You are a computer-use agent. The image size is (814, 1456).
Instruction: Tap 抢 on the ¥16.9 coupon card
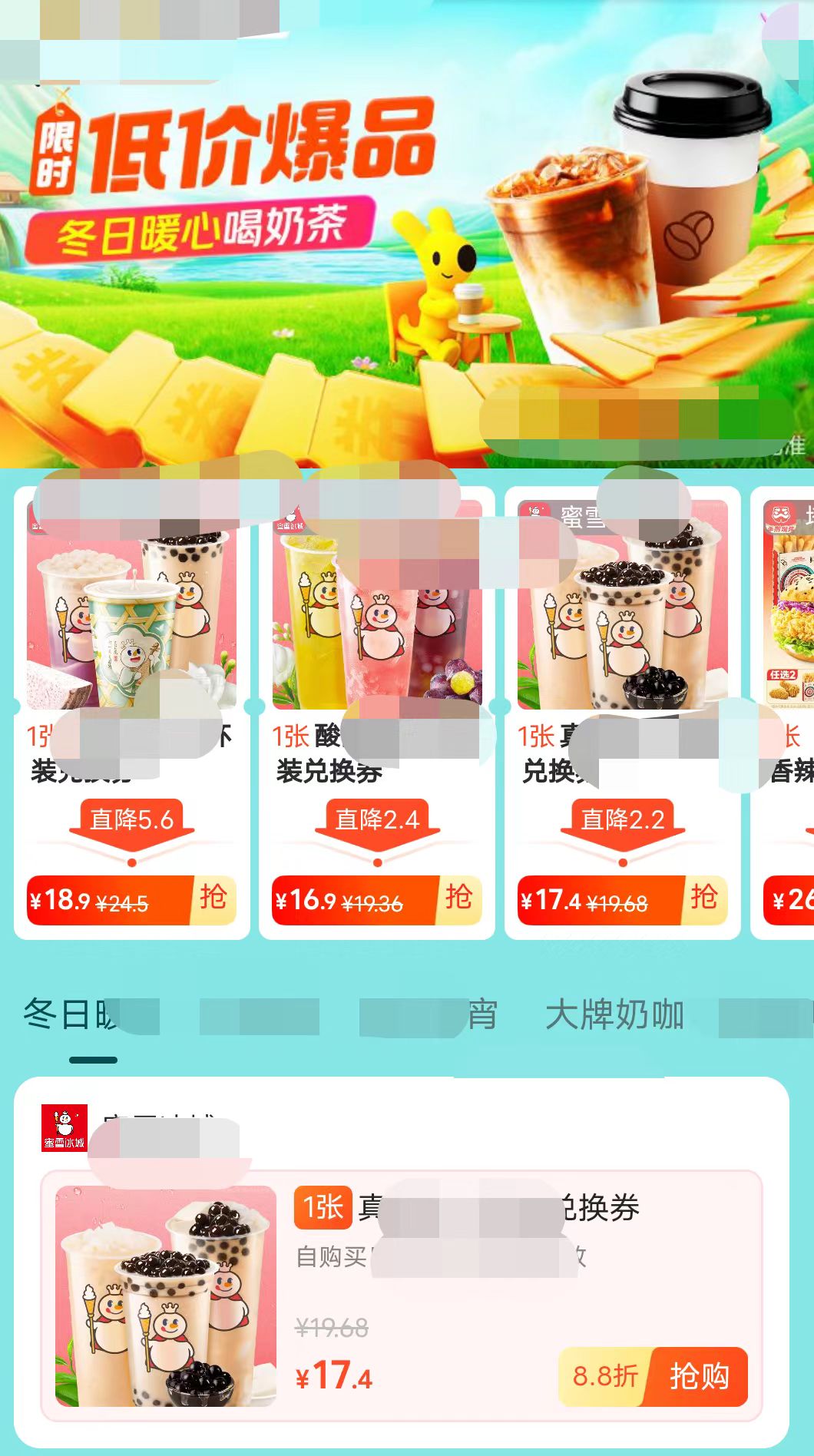(458, 898)
